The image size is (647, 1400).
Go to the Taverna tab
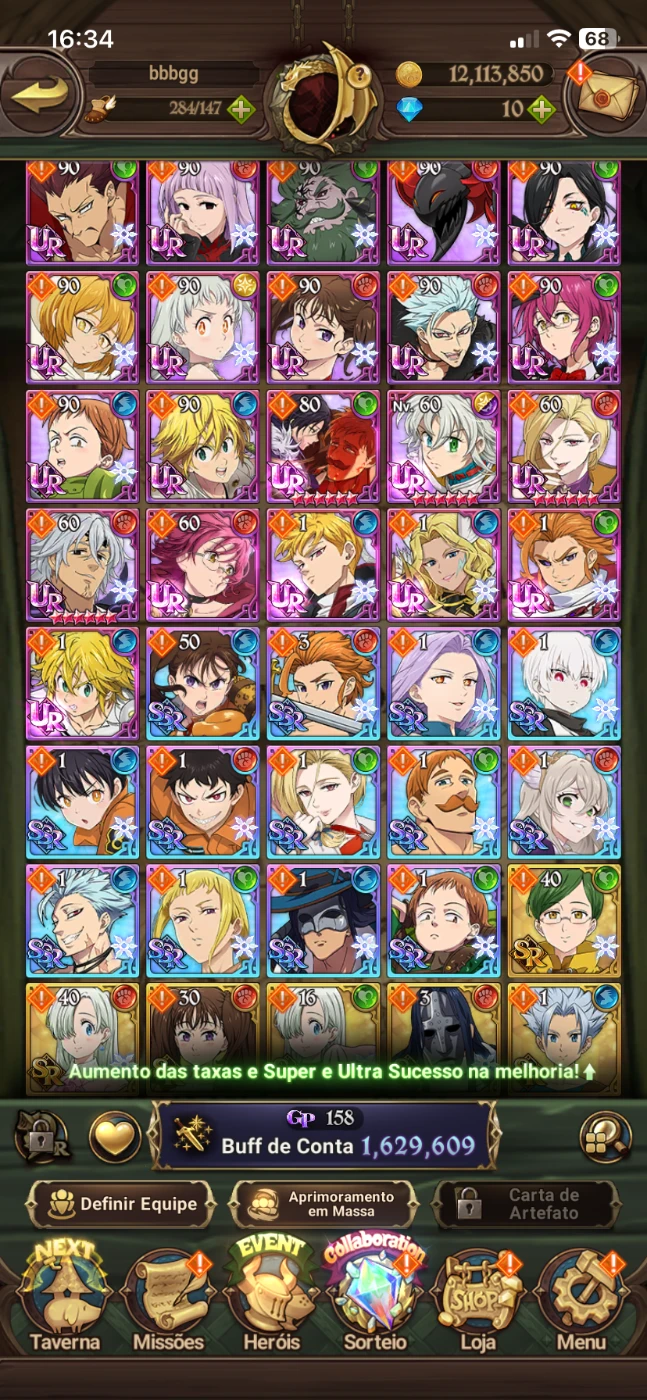64,1300
